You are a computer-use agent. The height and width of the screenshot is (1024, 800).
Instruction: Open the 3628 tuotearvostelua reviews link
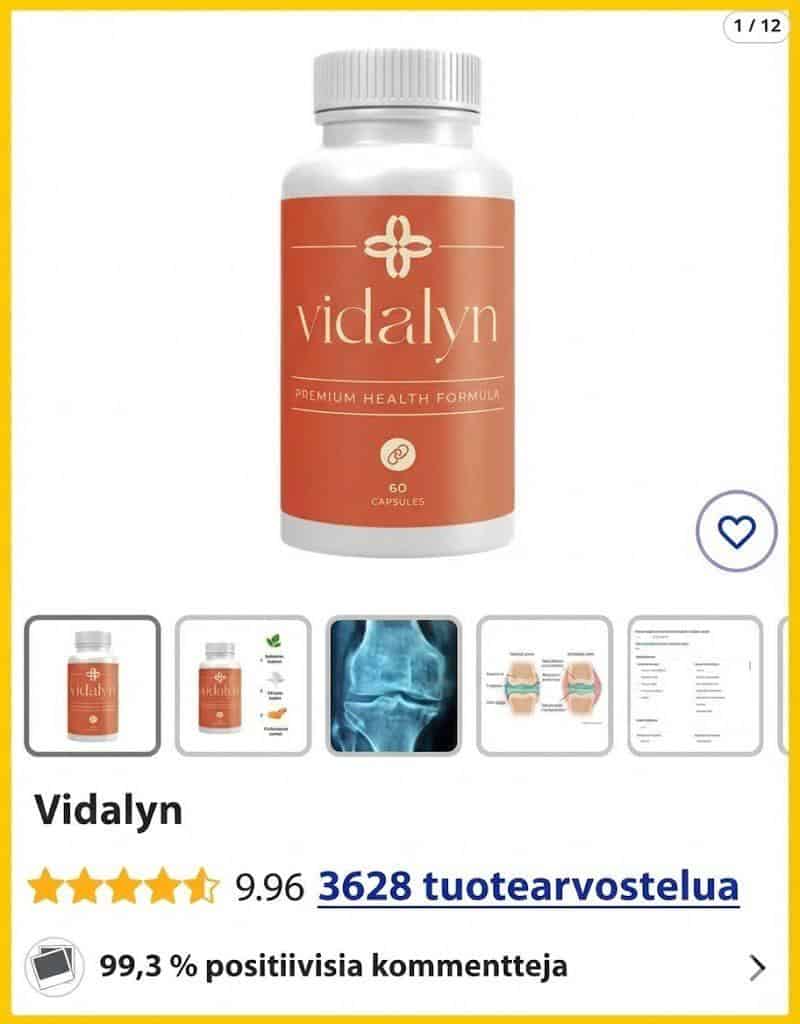[x=528, y=886]
